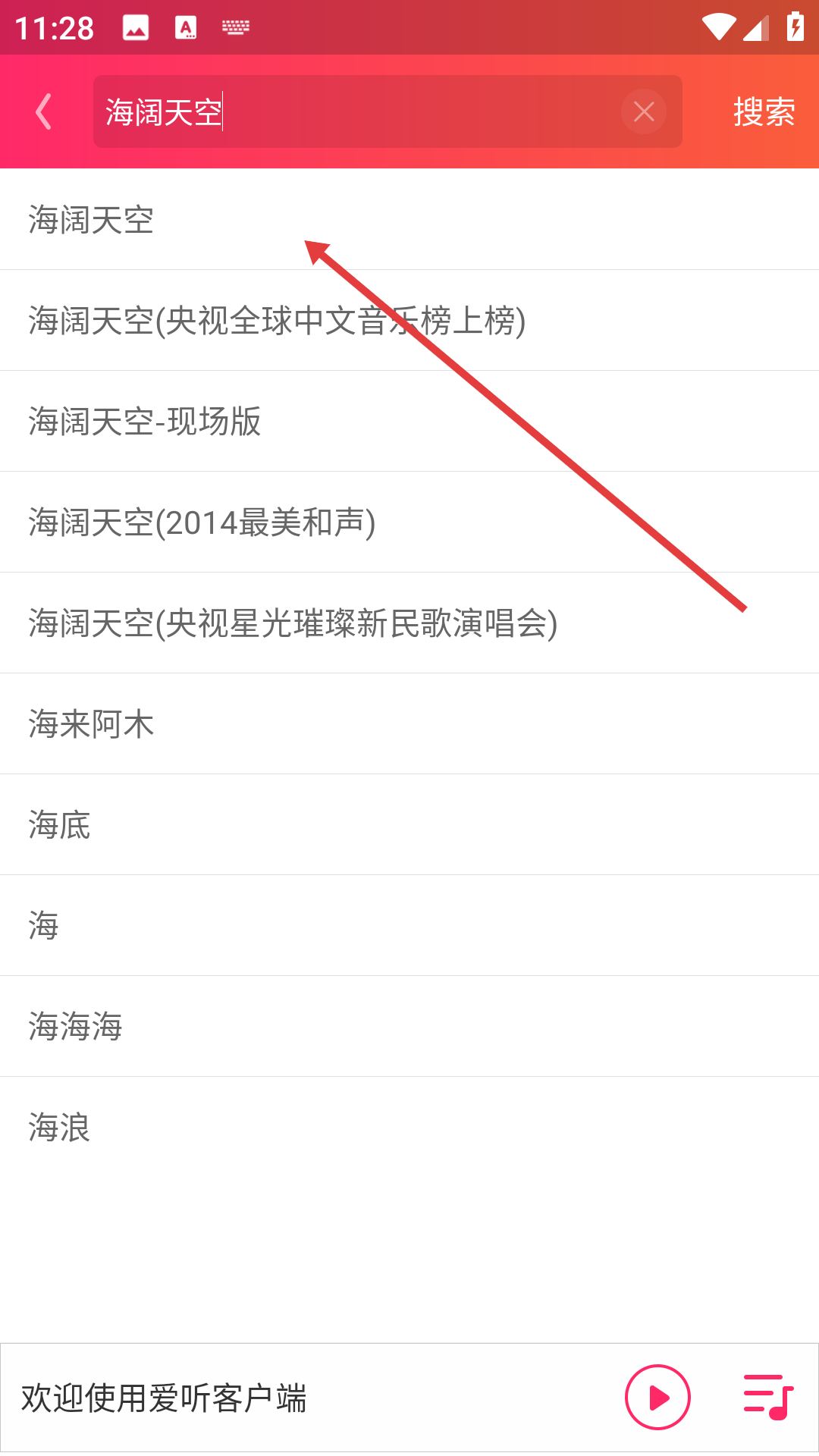Pick the suggestion 海阔天空(2014最美和声)
819x1456 pixels.
202,522
